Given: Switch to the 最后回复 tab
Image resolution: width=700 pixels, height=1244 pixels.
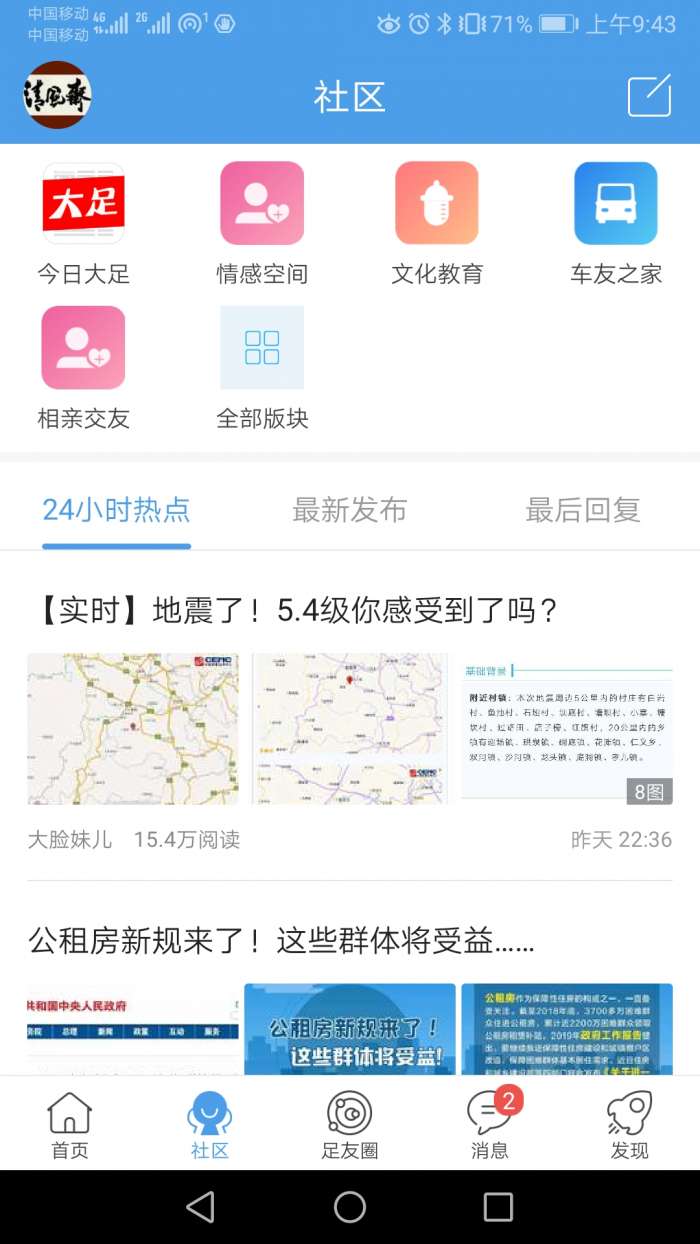Looking at the screenshot, I should [x=582, y=510].
